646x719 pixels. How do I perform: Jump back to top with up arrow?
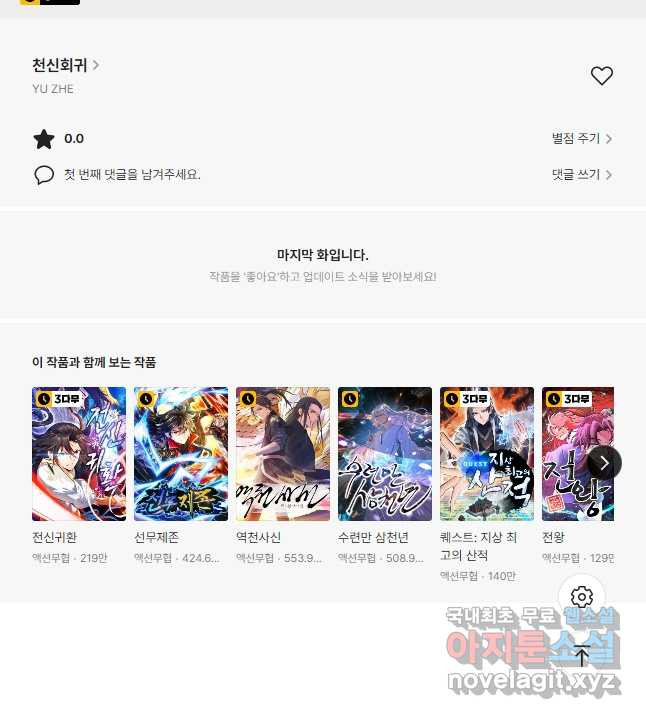[581, 657]
